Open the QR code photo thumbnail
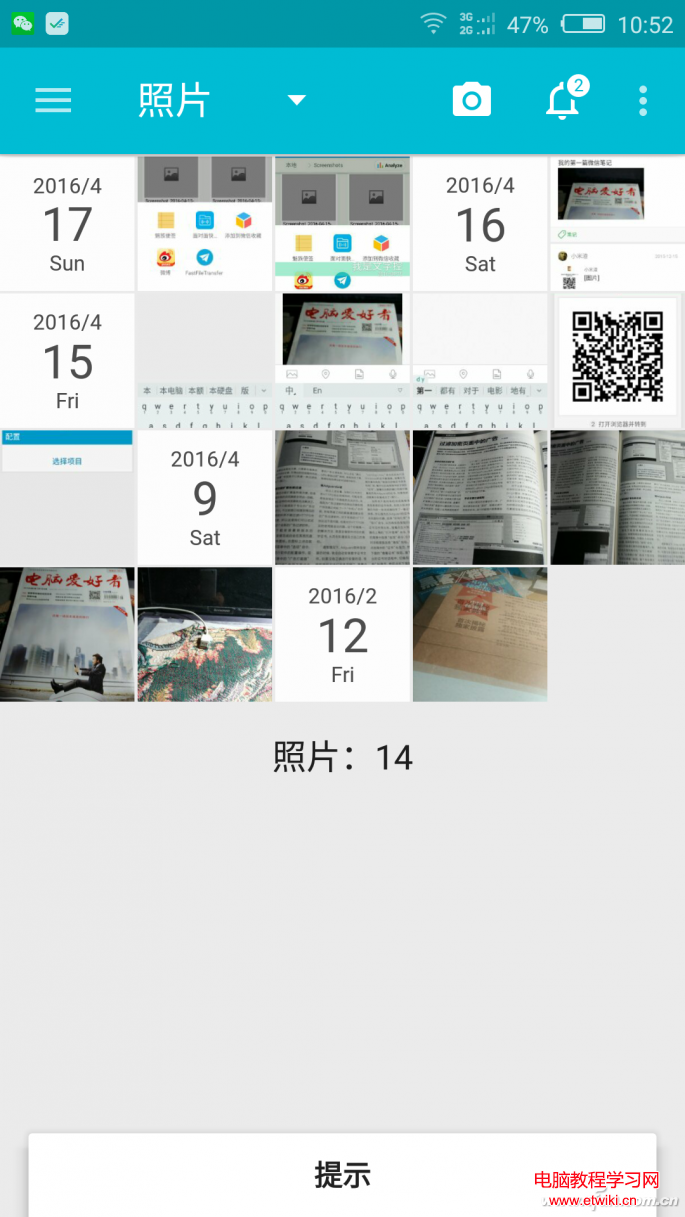This screenshot has height=1217, width=685. (617, 360)
